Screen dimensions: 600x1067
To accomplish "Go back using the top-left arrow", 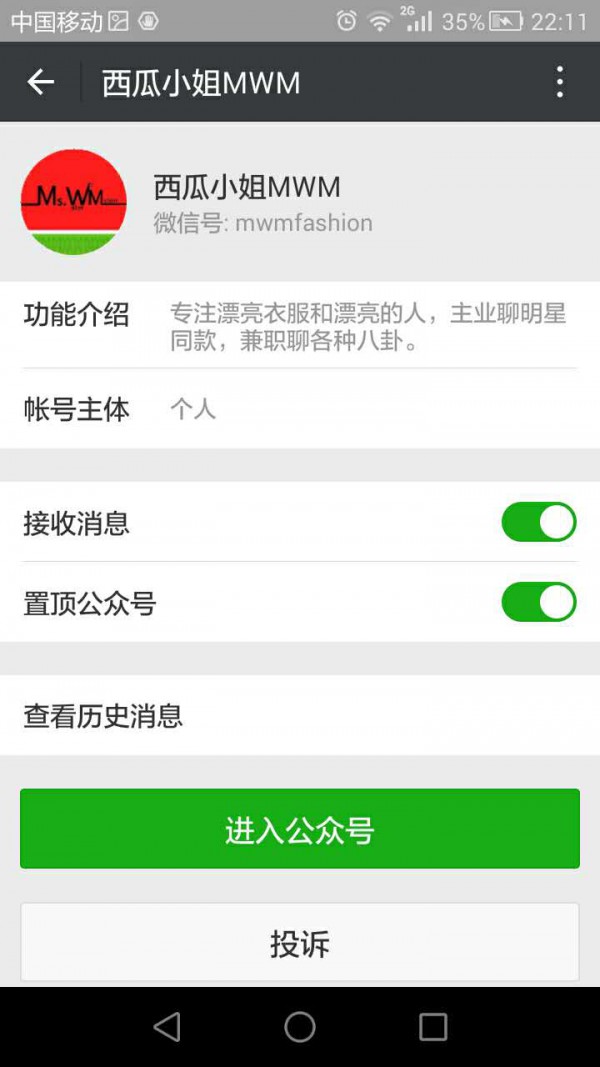I will (x=40, y=82).
